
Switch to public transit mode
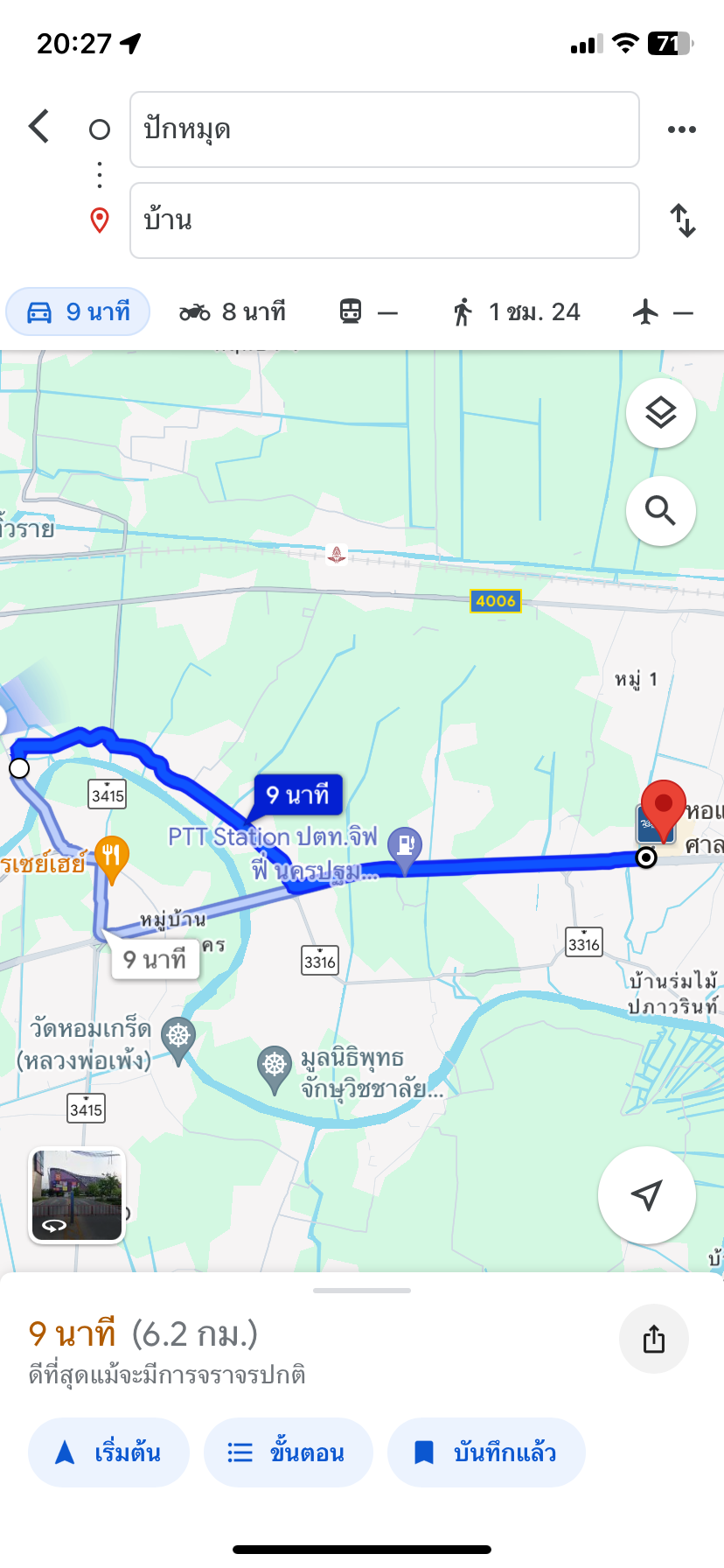click(x=368, y=311)
